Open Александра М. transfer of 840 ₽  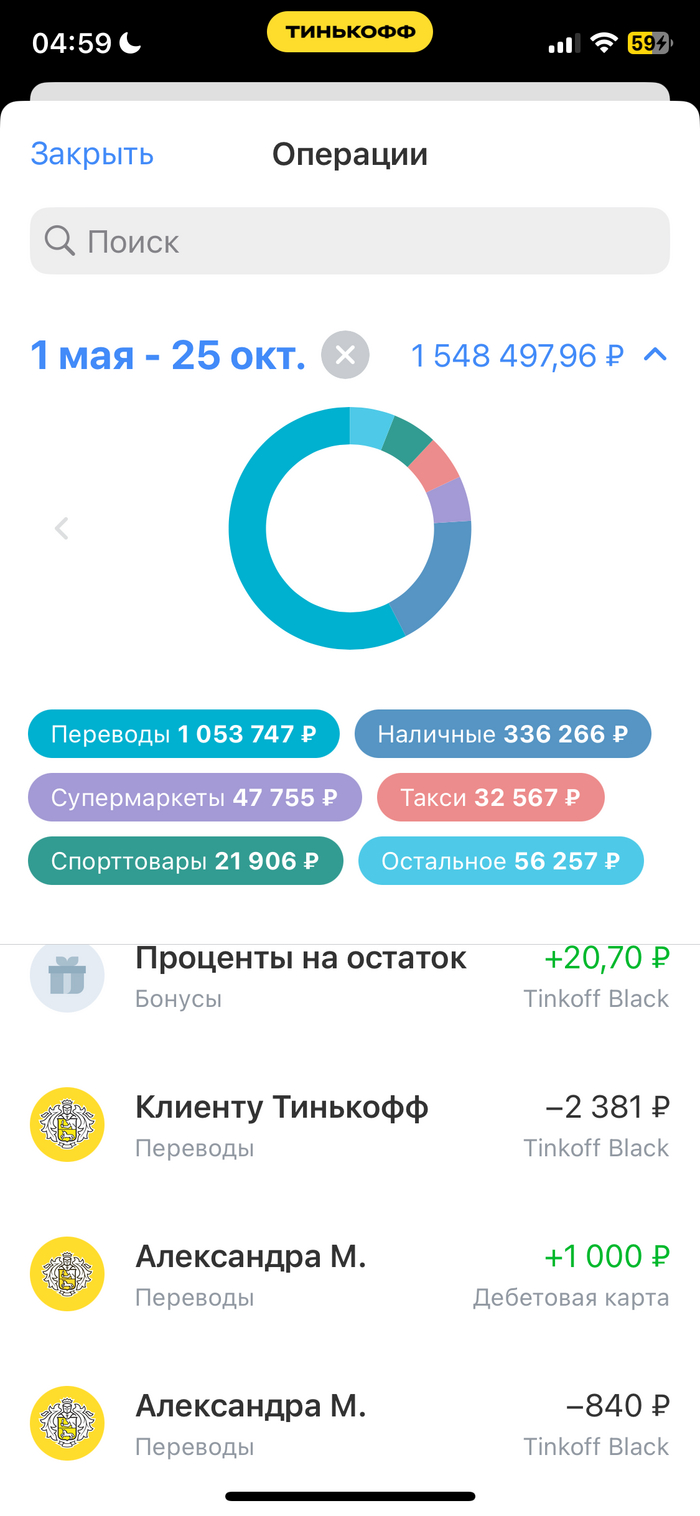pyautogui.click(x=349, y=1422)
